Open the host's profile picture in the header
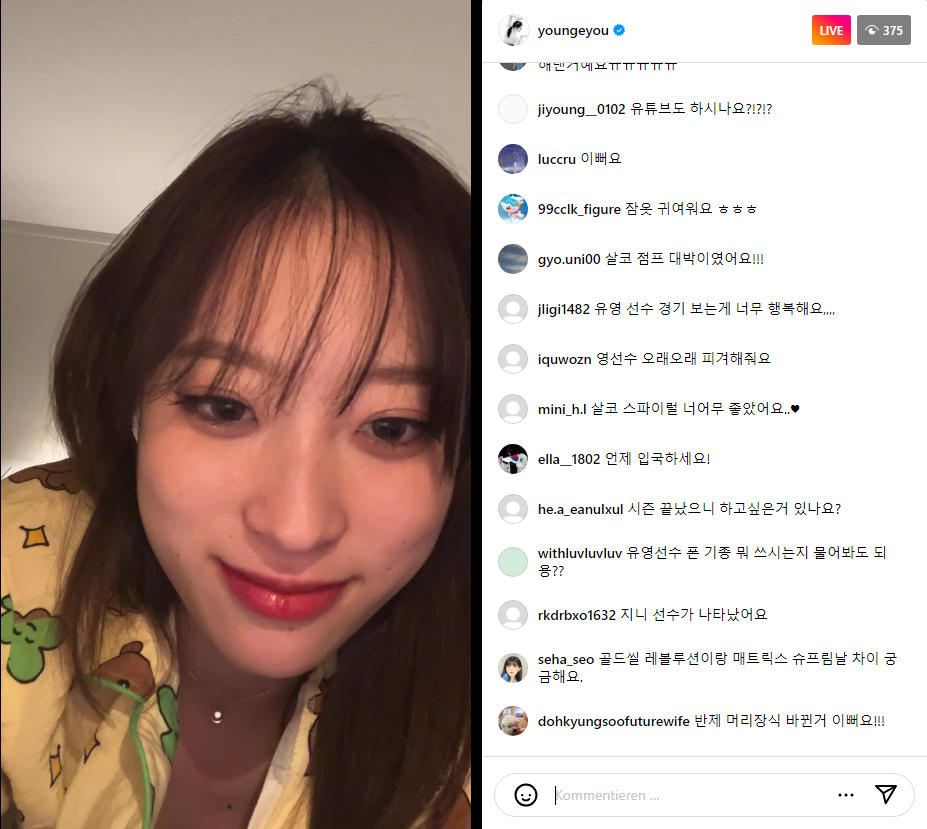The height and width of the screenshot is (829, 927). (513, 30)
